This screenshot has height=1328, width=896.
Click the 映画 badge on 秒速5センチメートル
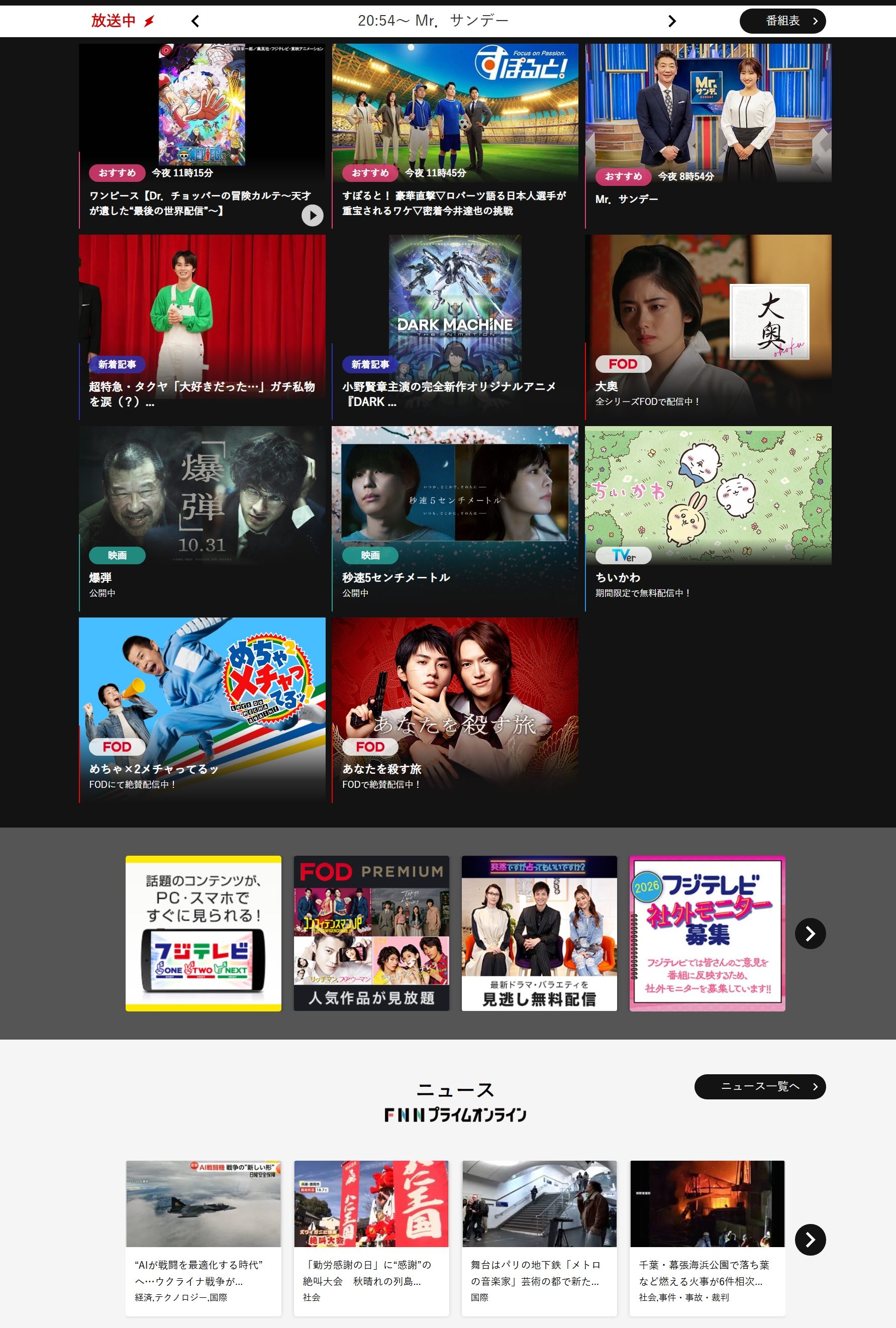(x=370, y=555)
